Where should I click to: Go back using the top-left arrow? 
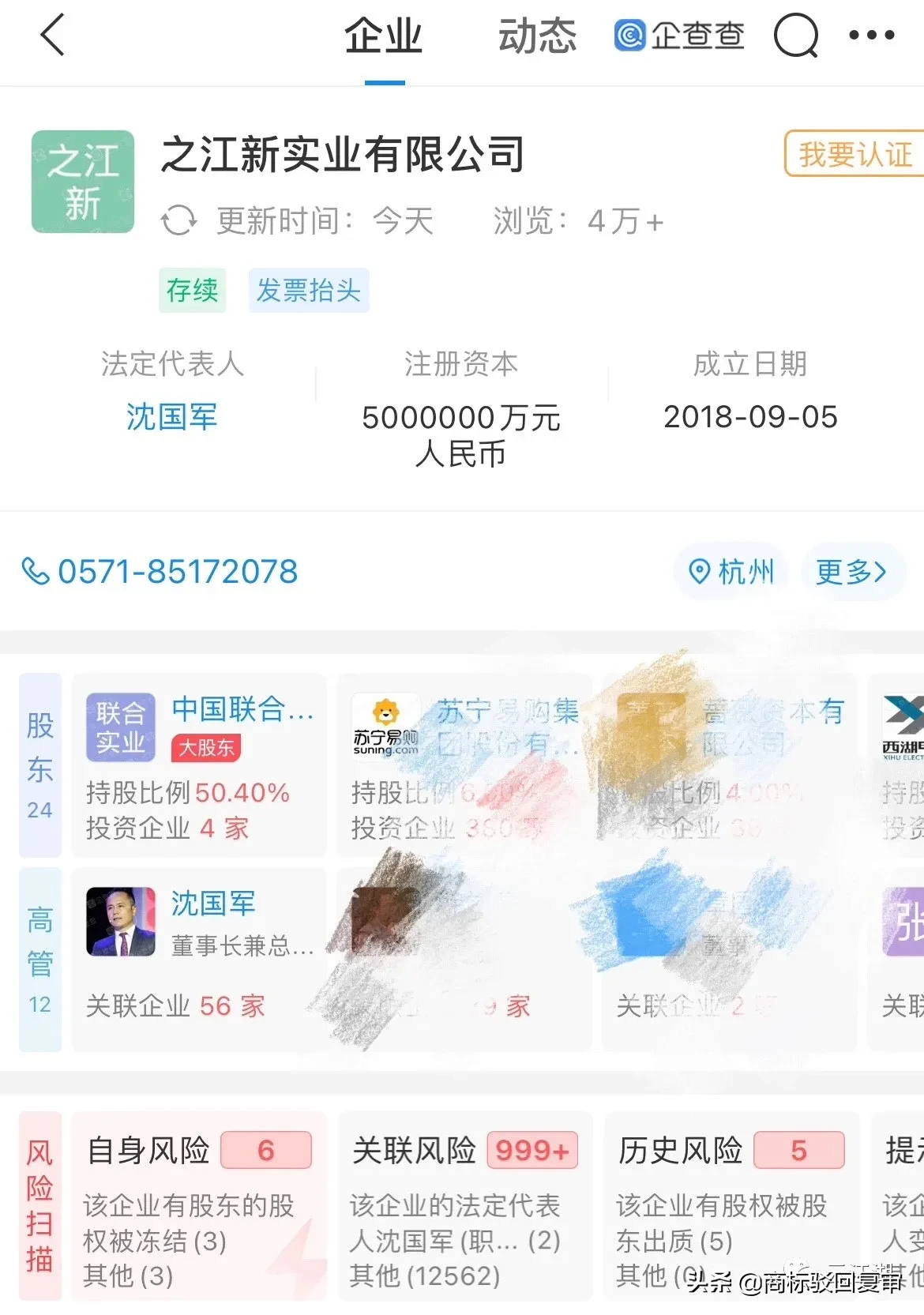52,36
